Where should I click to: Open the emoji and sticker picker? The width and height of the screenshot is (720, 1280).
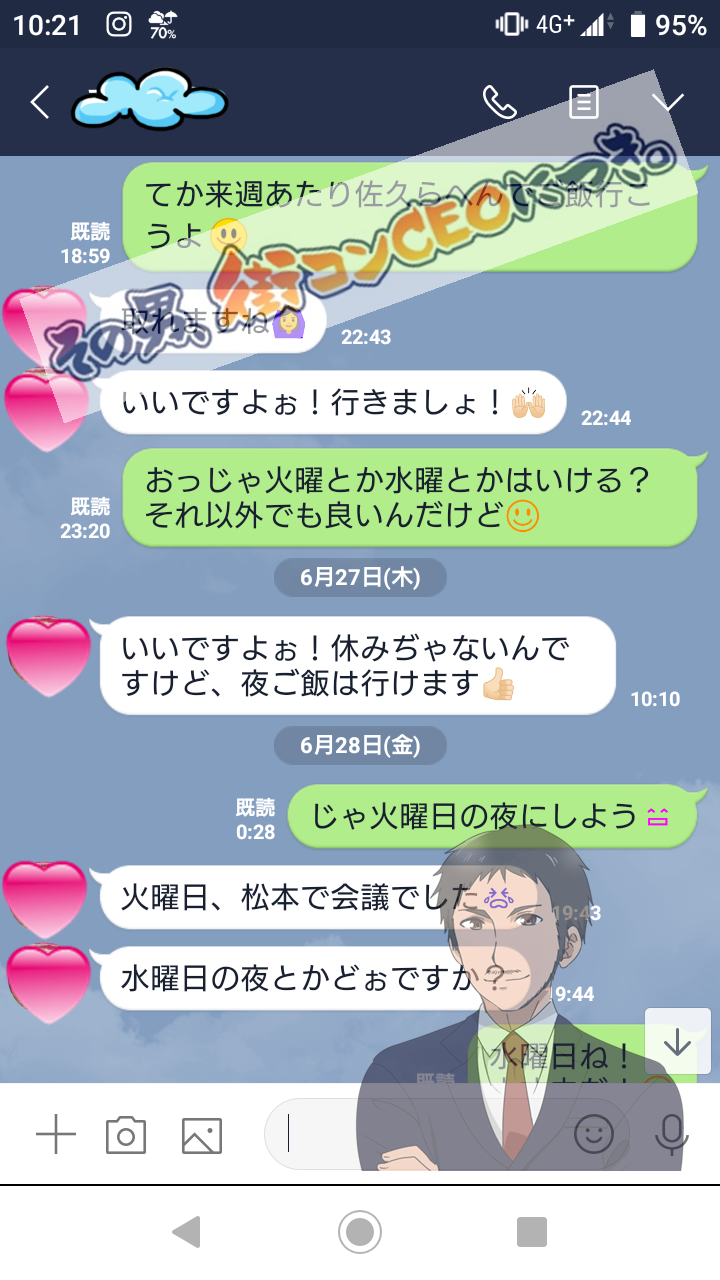pyautogui.click(x=594, y=1133)
